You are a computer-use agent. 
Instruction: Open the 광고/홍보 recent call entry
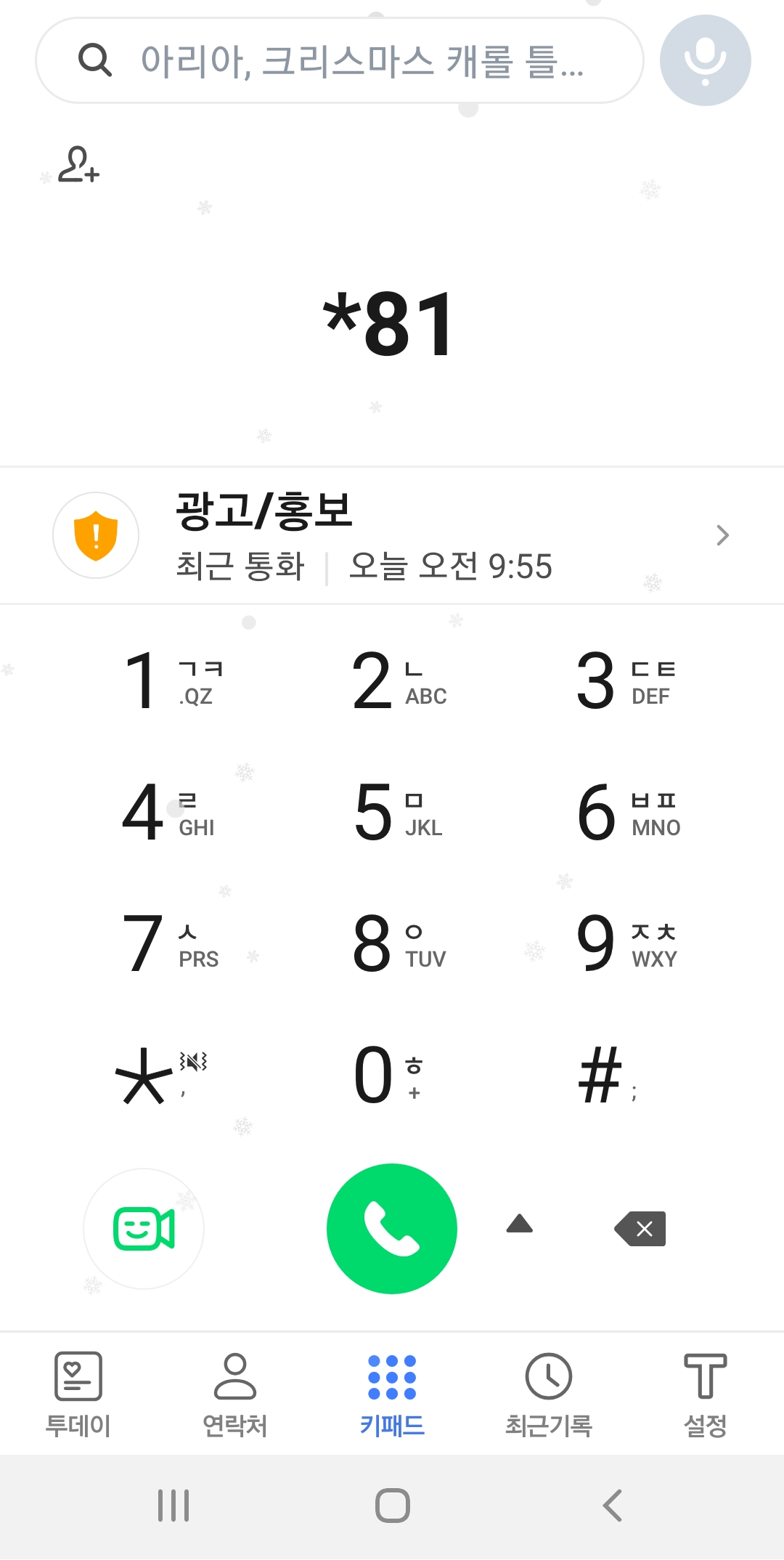392,535
